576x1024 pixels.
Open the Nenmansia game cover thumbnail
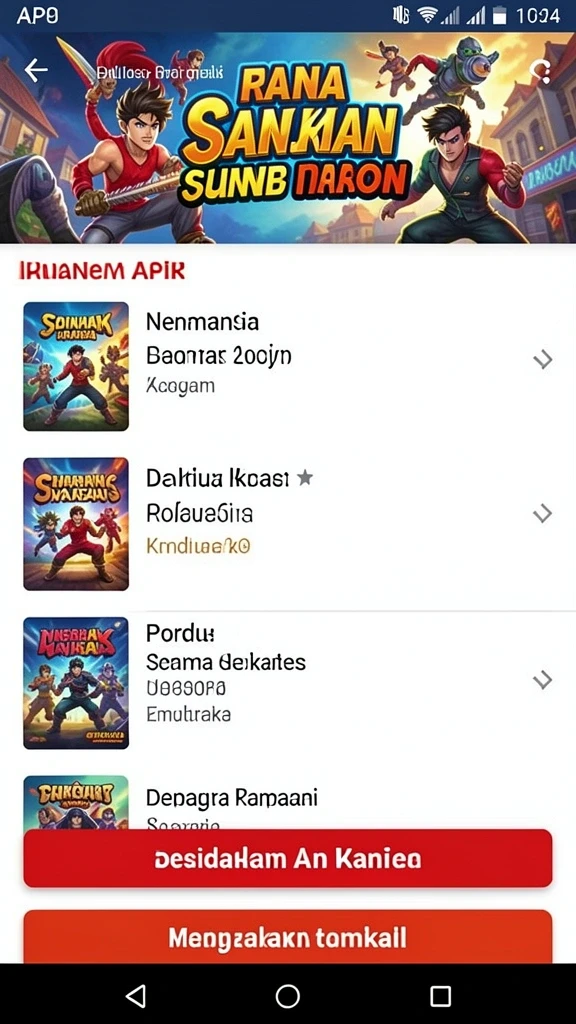76,366
